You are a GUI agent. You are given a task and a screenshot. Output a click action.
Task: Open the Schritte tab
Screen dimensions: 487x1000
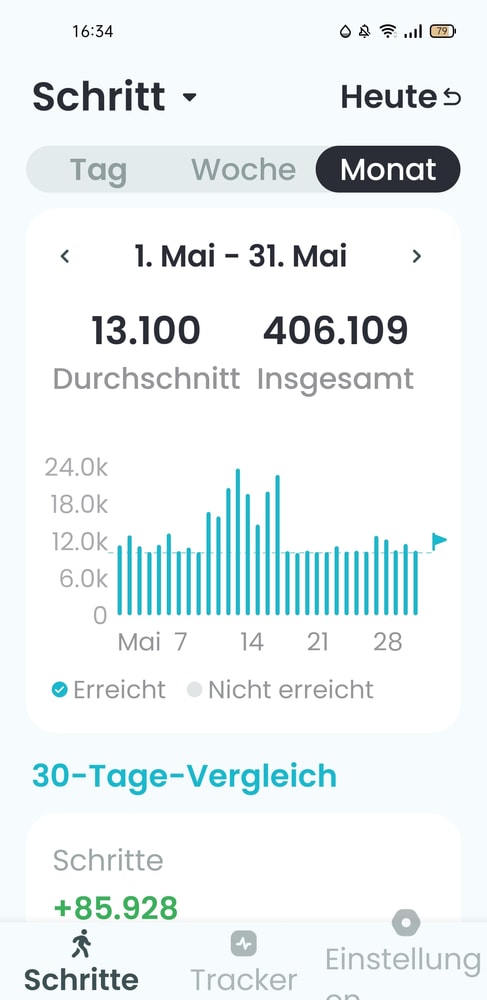[81, 961]
